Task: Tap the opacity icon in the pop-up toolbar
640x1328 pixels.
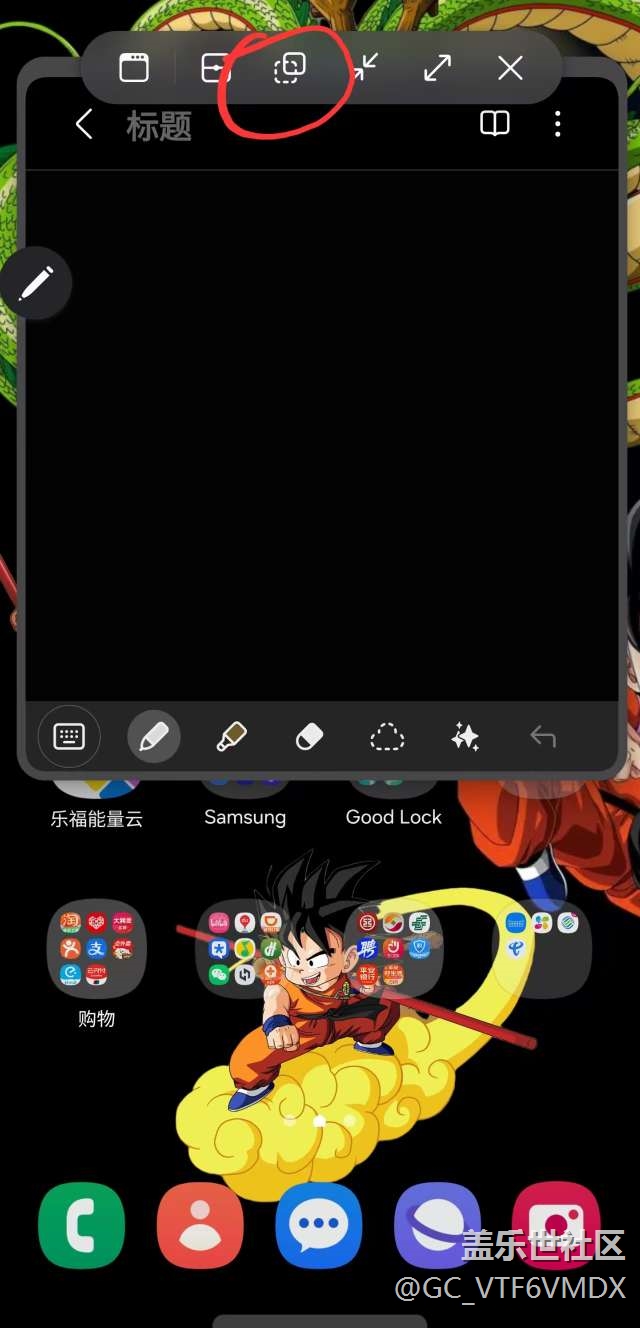Action: (290, 68)
